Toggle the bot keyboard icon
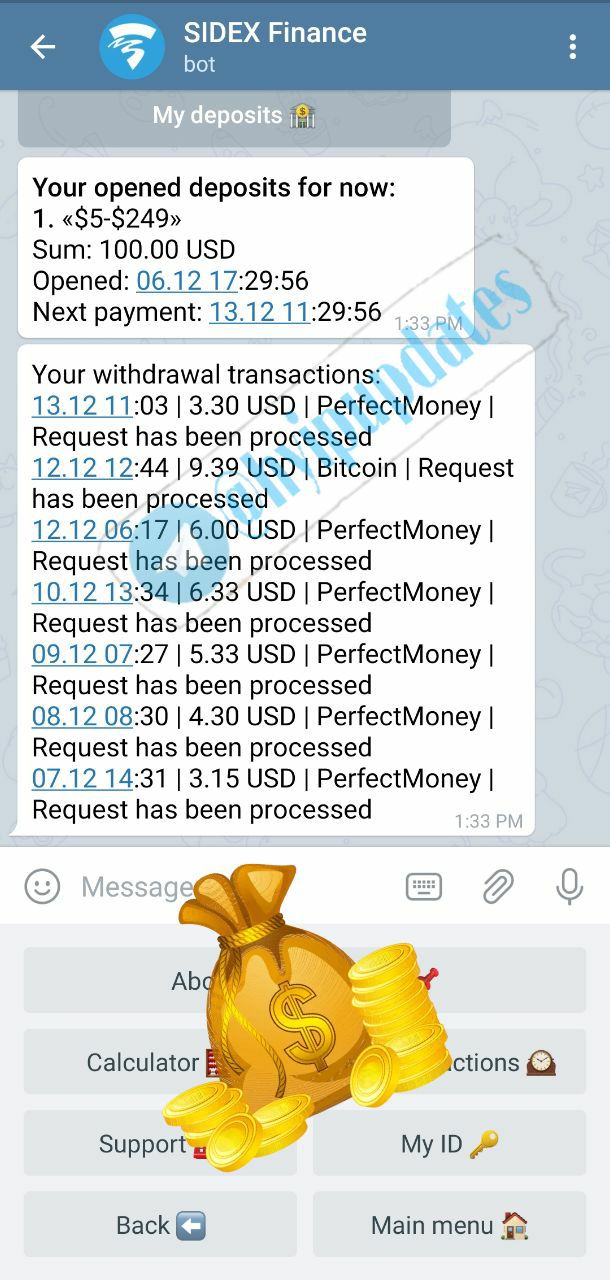This screenshot has height=1280, width=610. [424, 886]
